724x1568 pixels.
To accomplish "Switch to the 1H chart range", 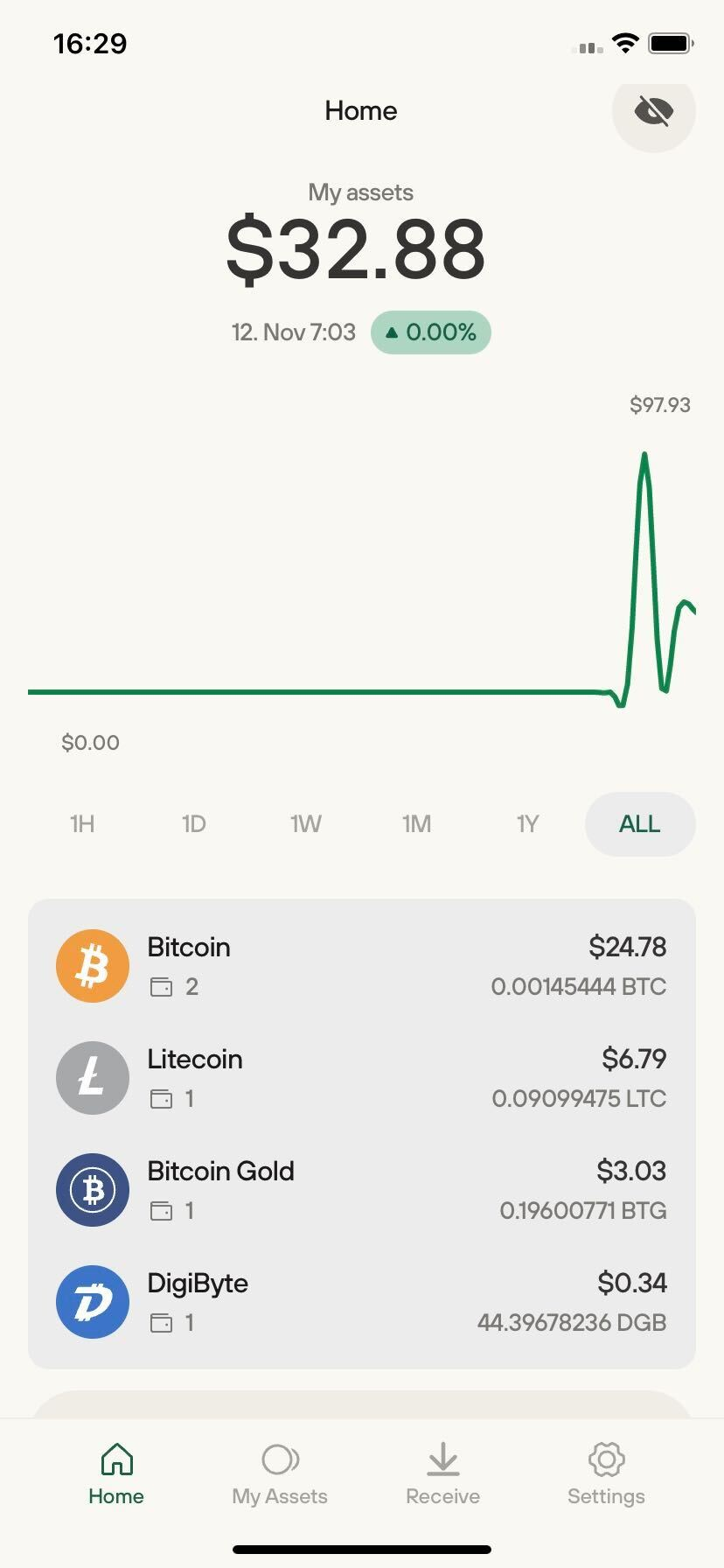I will [x=80, y=823].
